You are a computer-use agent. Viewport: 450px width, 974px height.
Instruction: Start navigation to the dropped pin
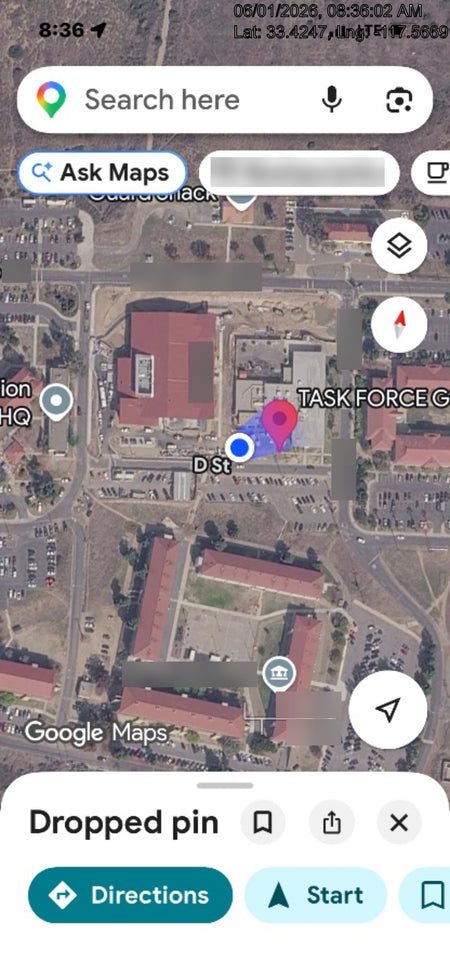[316, 895]
